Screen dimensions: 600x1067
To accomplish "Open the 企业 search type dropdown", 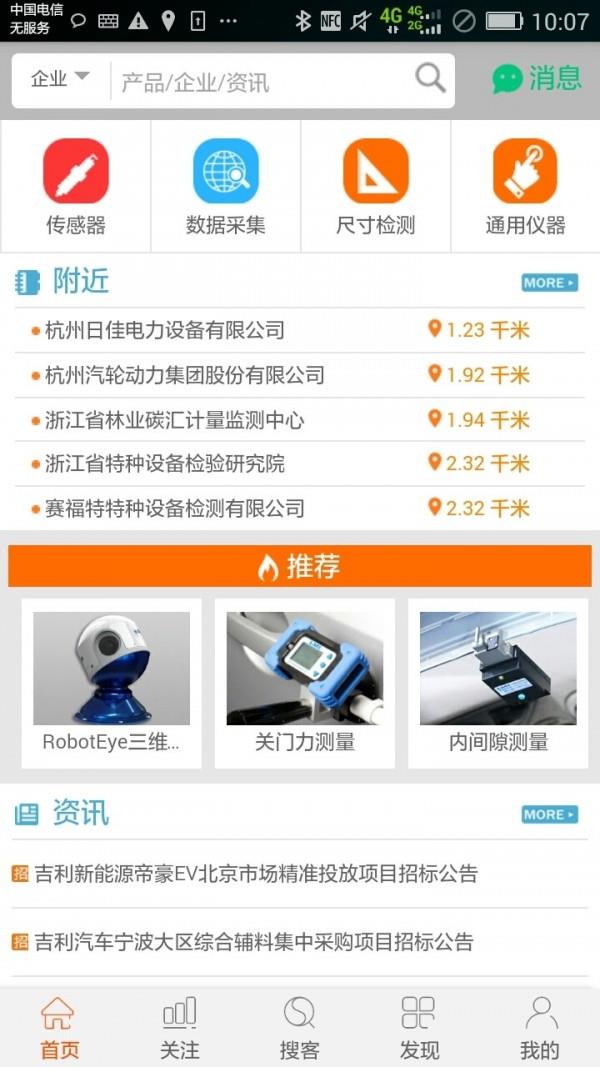I will [x=60, y=79].
